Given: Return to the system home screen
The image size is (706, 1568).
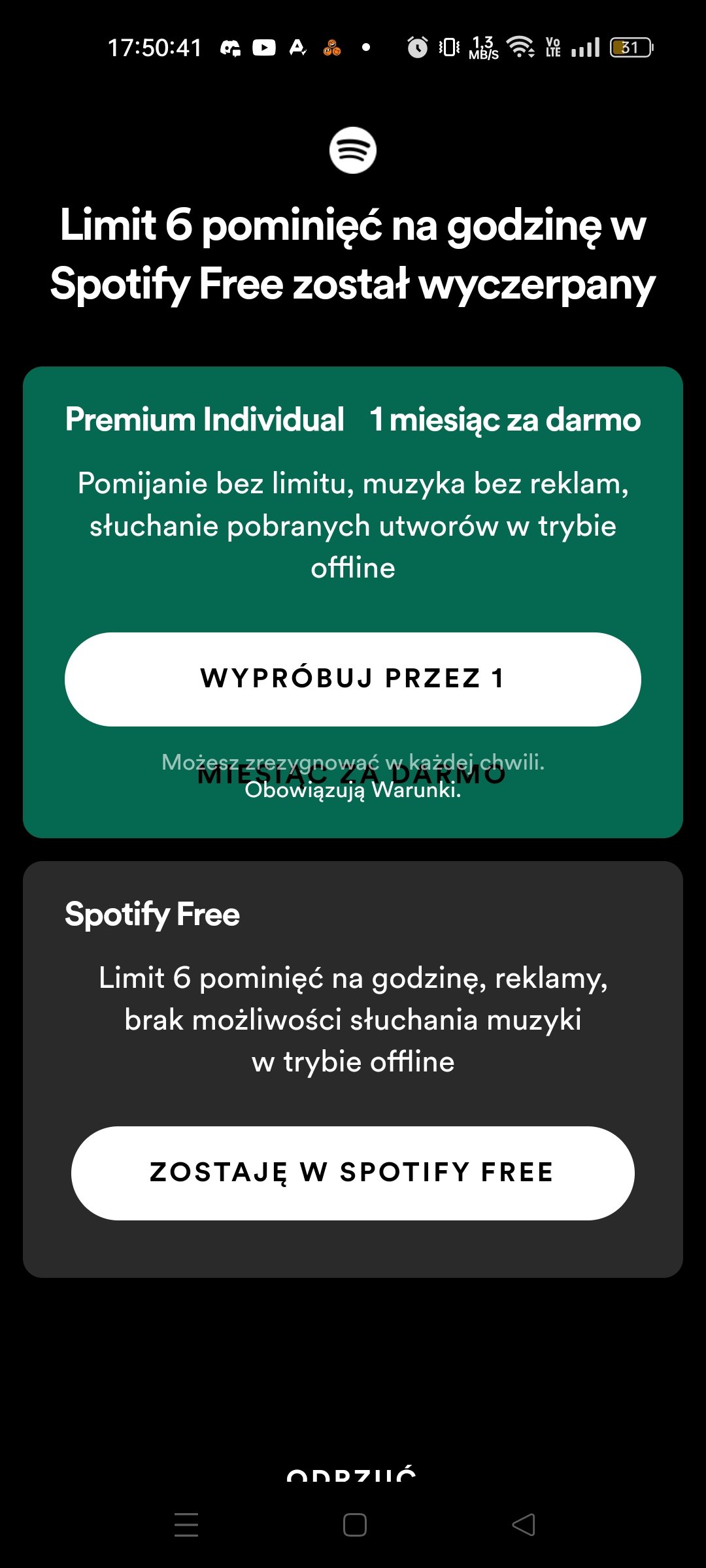Looking at the screenshot, I should tap(355, 1525).
